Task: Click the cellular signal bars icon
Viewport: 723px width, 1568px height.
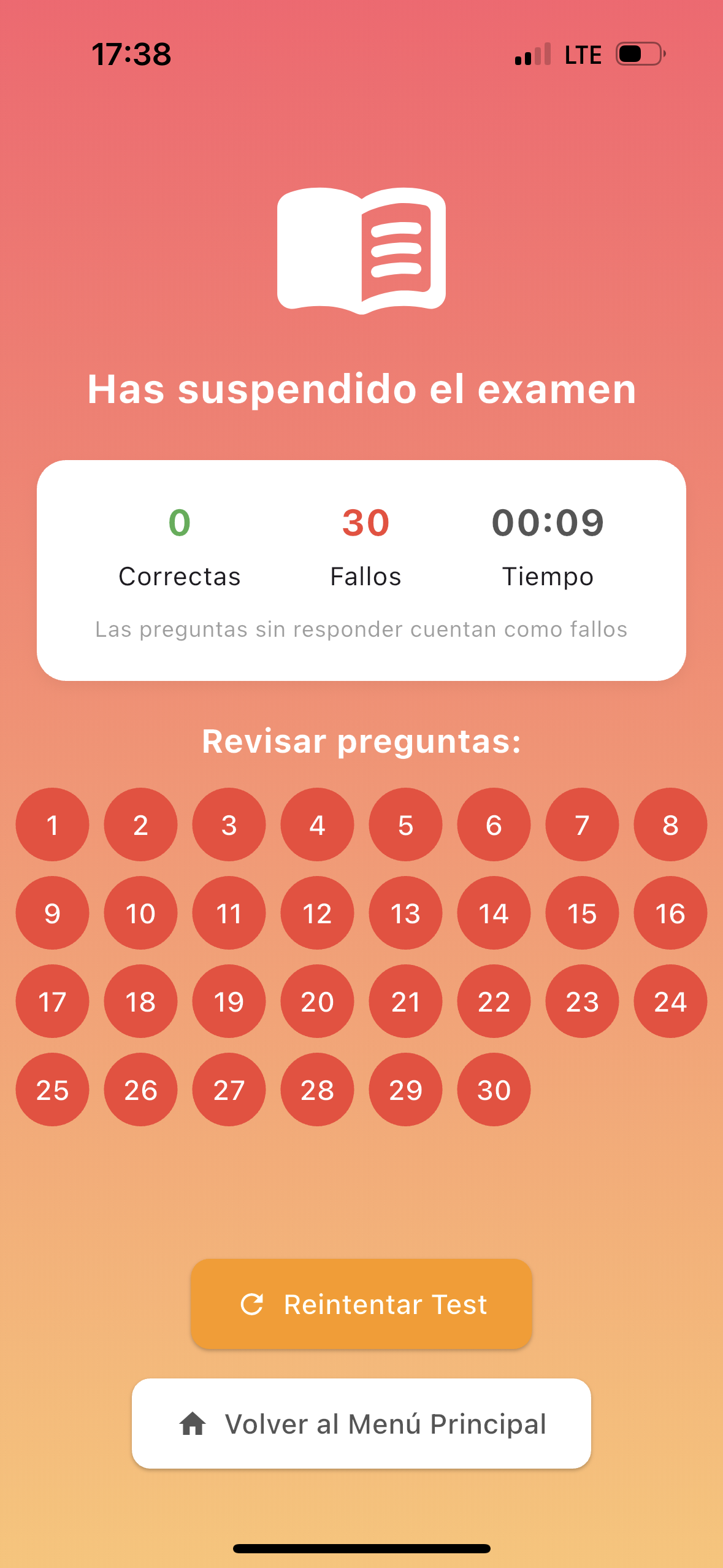Action: (531, 54)
